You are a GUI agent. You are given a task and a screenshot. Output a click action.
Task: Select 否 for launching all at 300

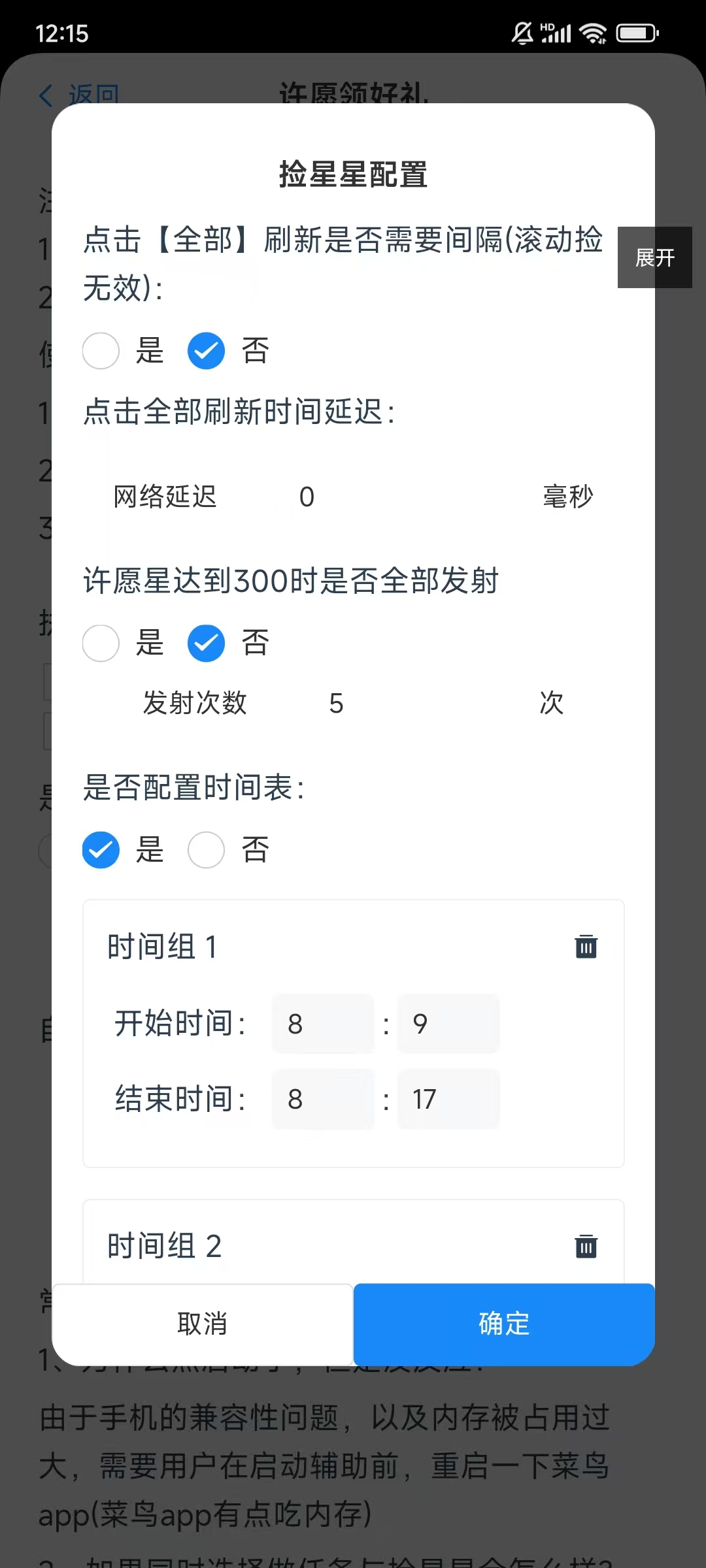pyautogui.click(x=206, y=643)
